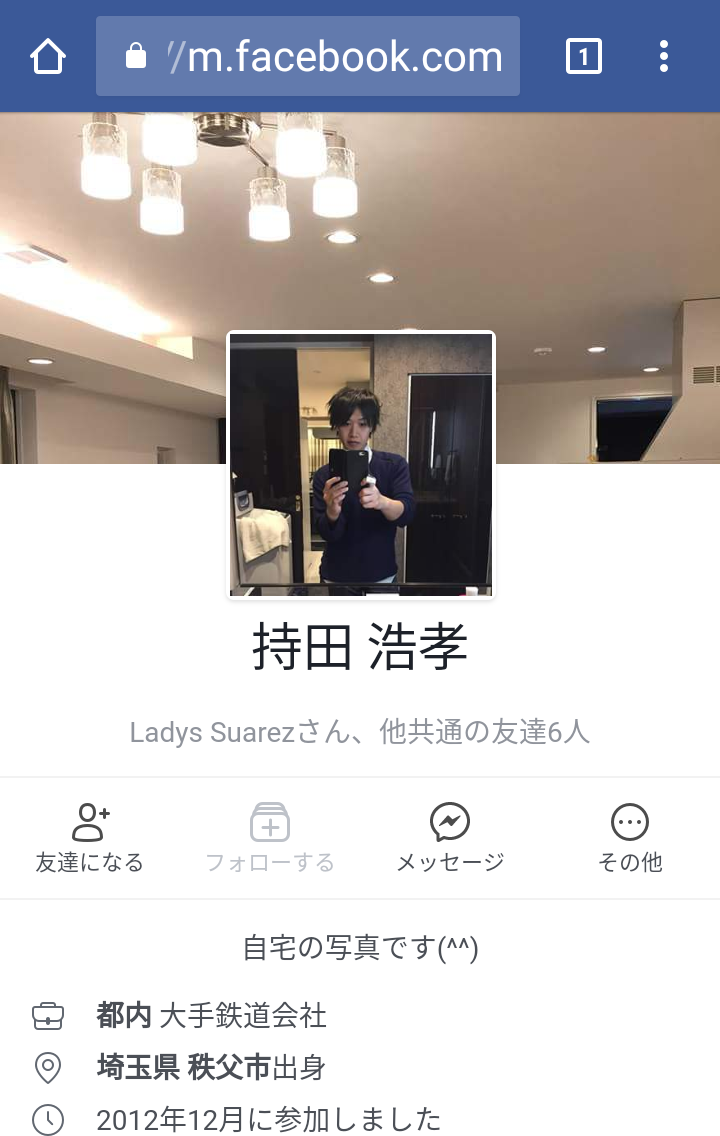Open the 大手鉄道会社 workplace link
This screenshot has height=1136, width=720.
(x=244, y=1017)
